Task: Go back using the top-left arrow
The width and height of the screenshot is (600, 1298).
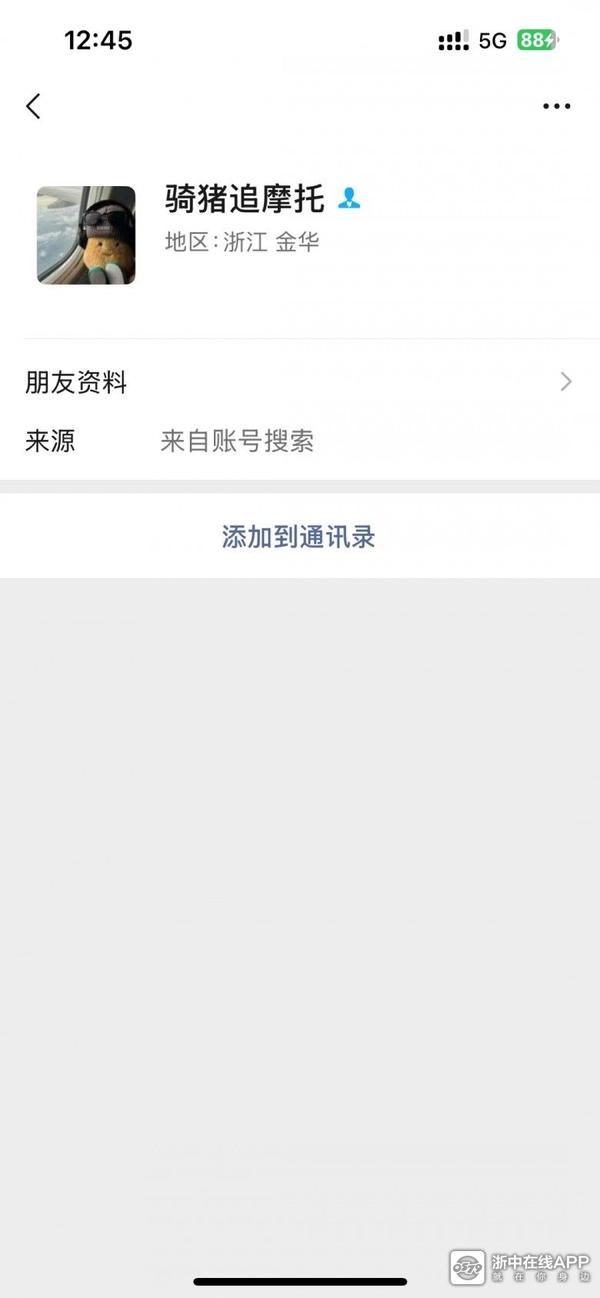Action: click(x=34, y=106)
